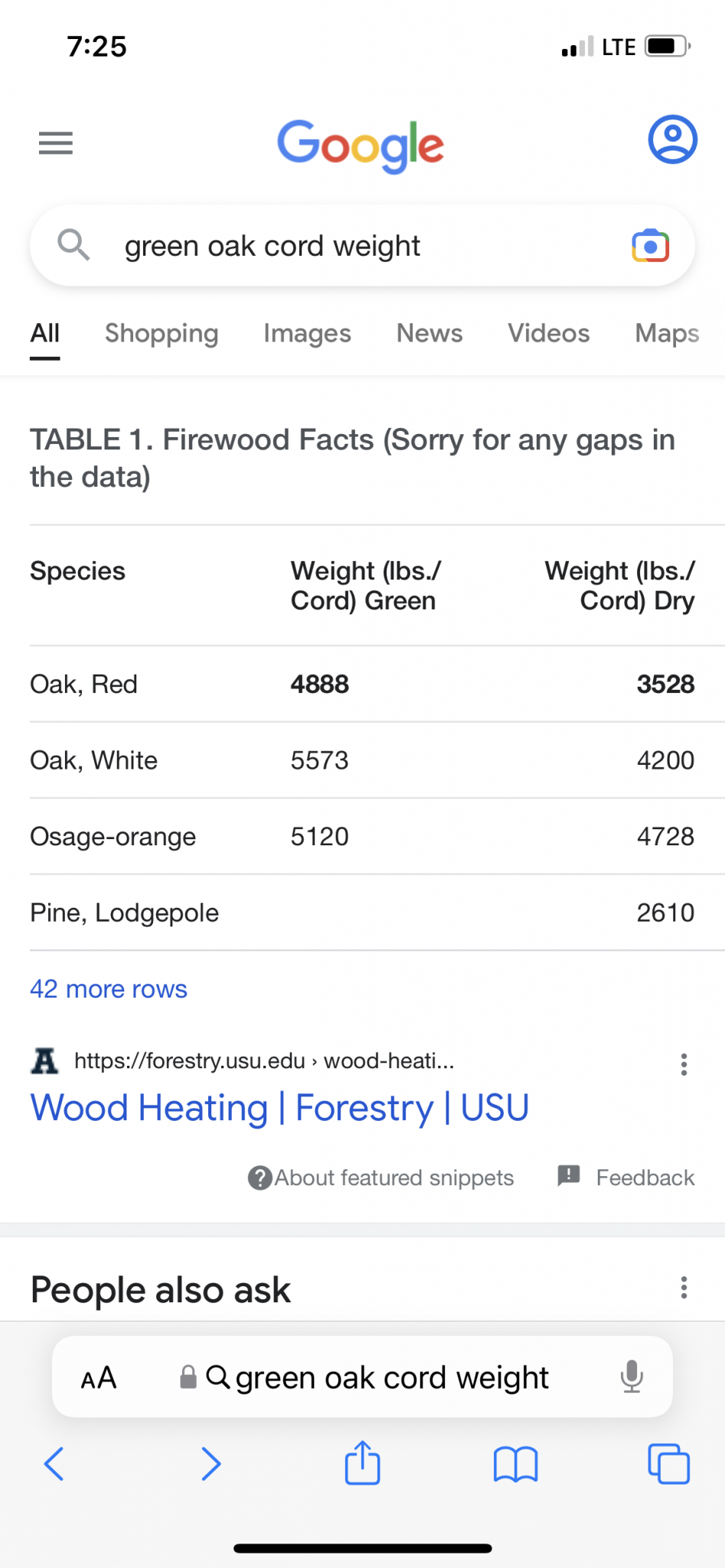This screenshot has width=725, height=1568.
Task: Tap the Google search box with query
Action: [362, 246]
